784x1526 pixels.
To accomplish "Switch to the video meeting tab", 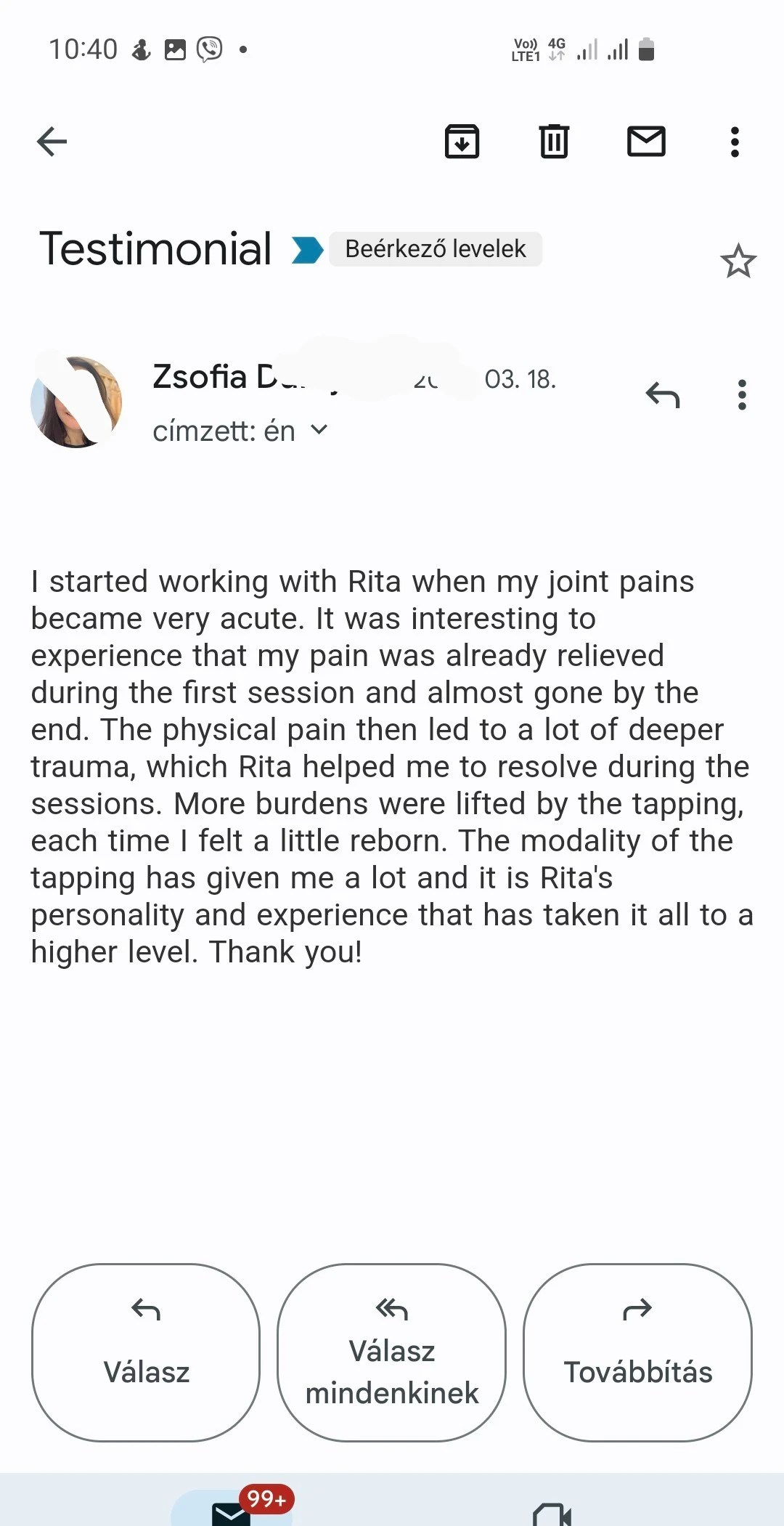I will pos(552,1514).
